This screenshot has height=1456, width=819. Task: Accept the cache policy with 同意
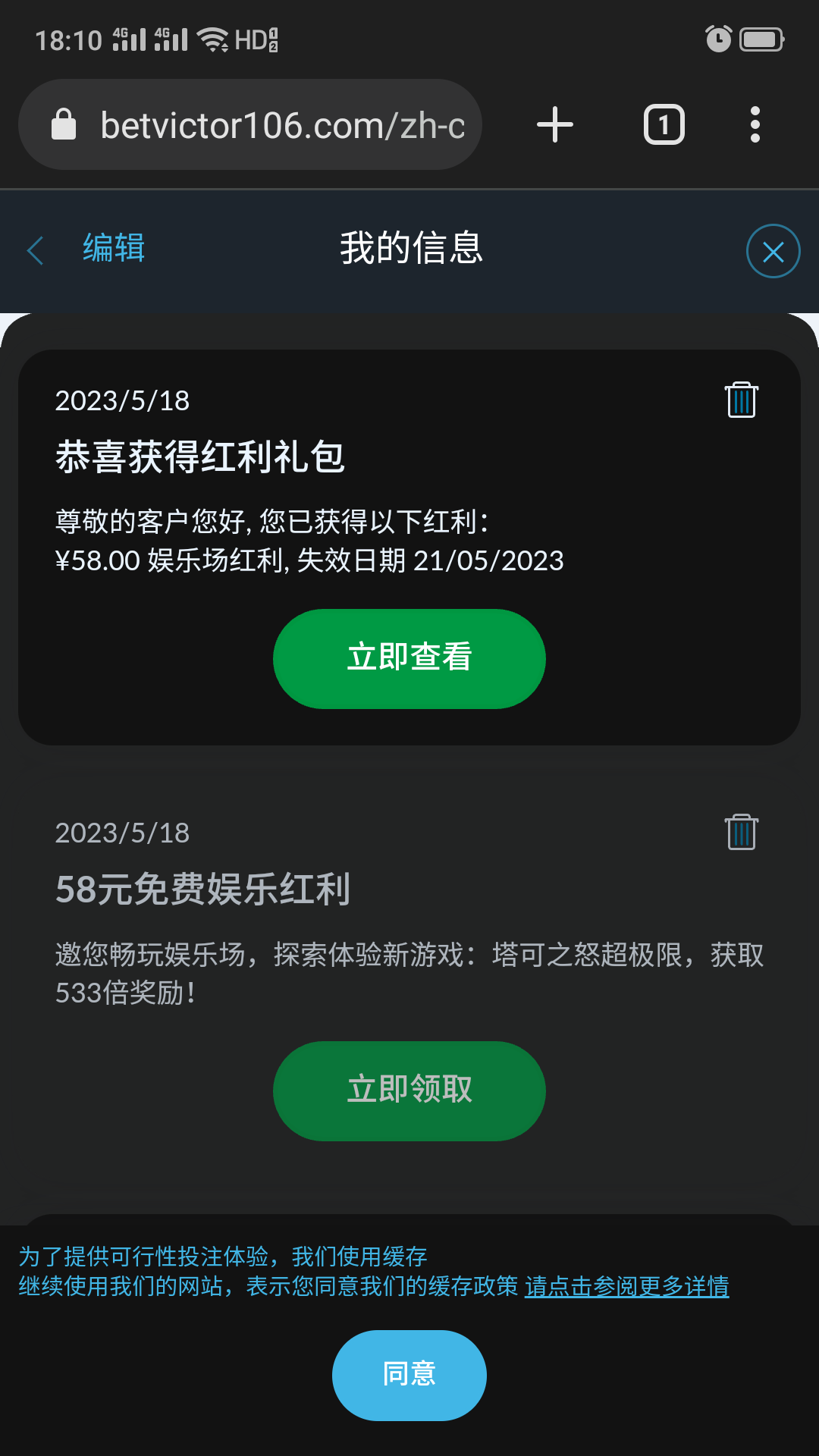pyautogui.click(x=409, y=1375)
